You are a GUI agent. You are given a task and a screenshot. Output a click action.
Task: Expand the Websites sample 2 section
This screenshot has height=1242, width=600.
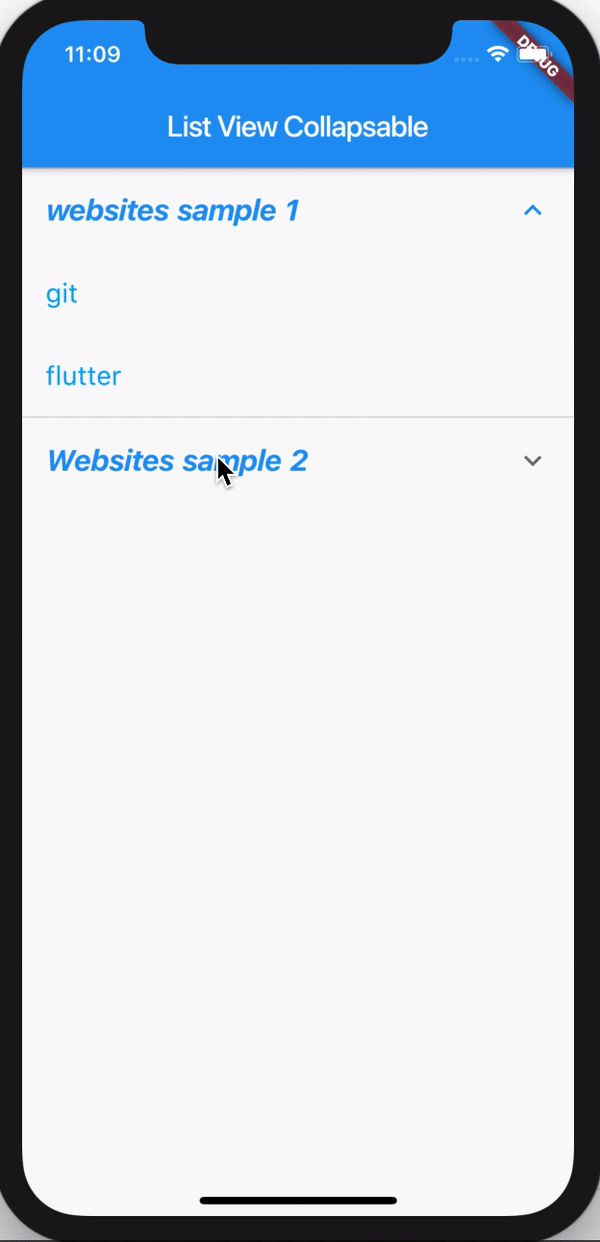tap(532, 460)
